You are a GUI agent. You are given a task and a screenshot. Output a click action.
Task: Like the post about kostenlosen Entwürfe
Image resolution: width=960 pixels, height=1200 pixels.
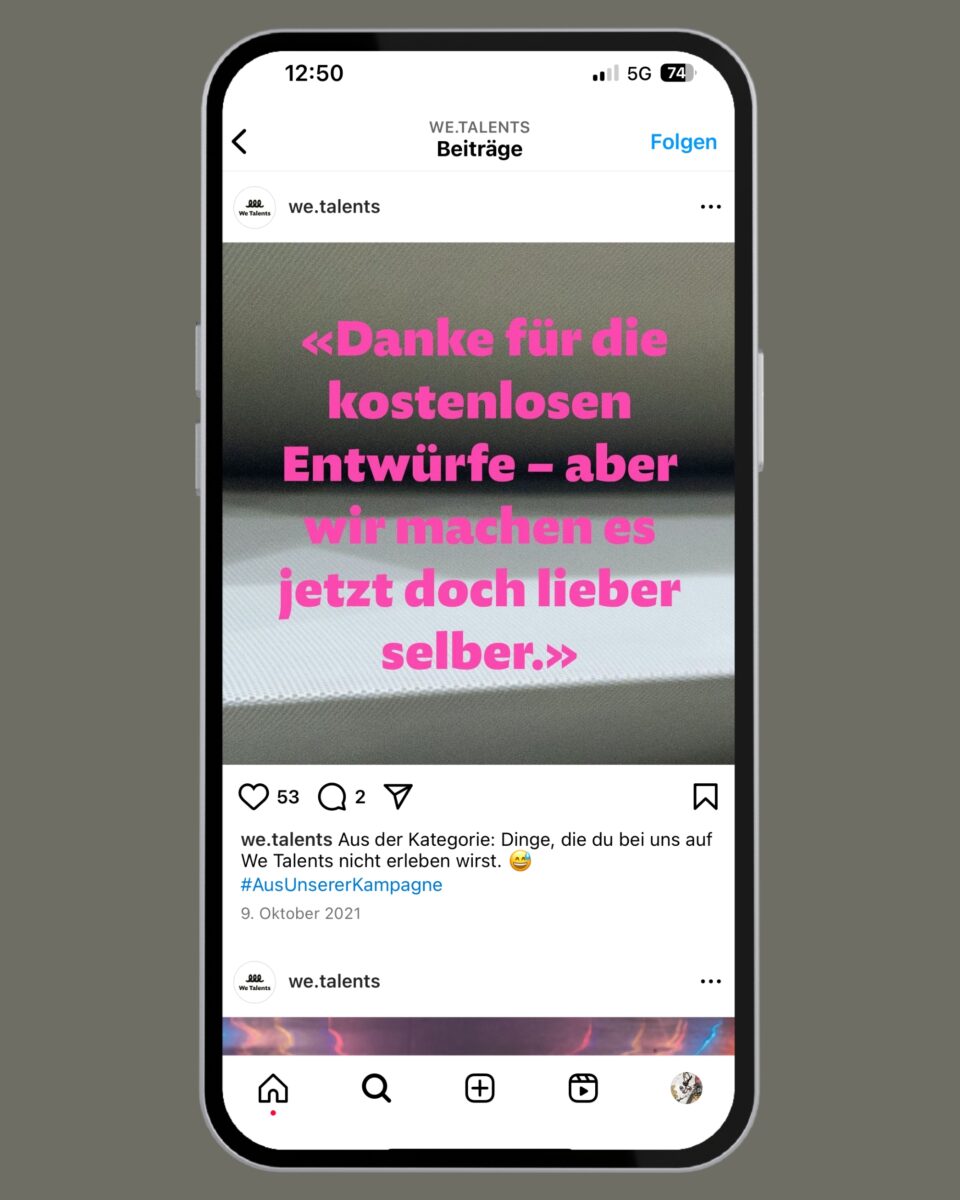tap(254, 797)
